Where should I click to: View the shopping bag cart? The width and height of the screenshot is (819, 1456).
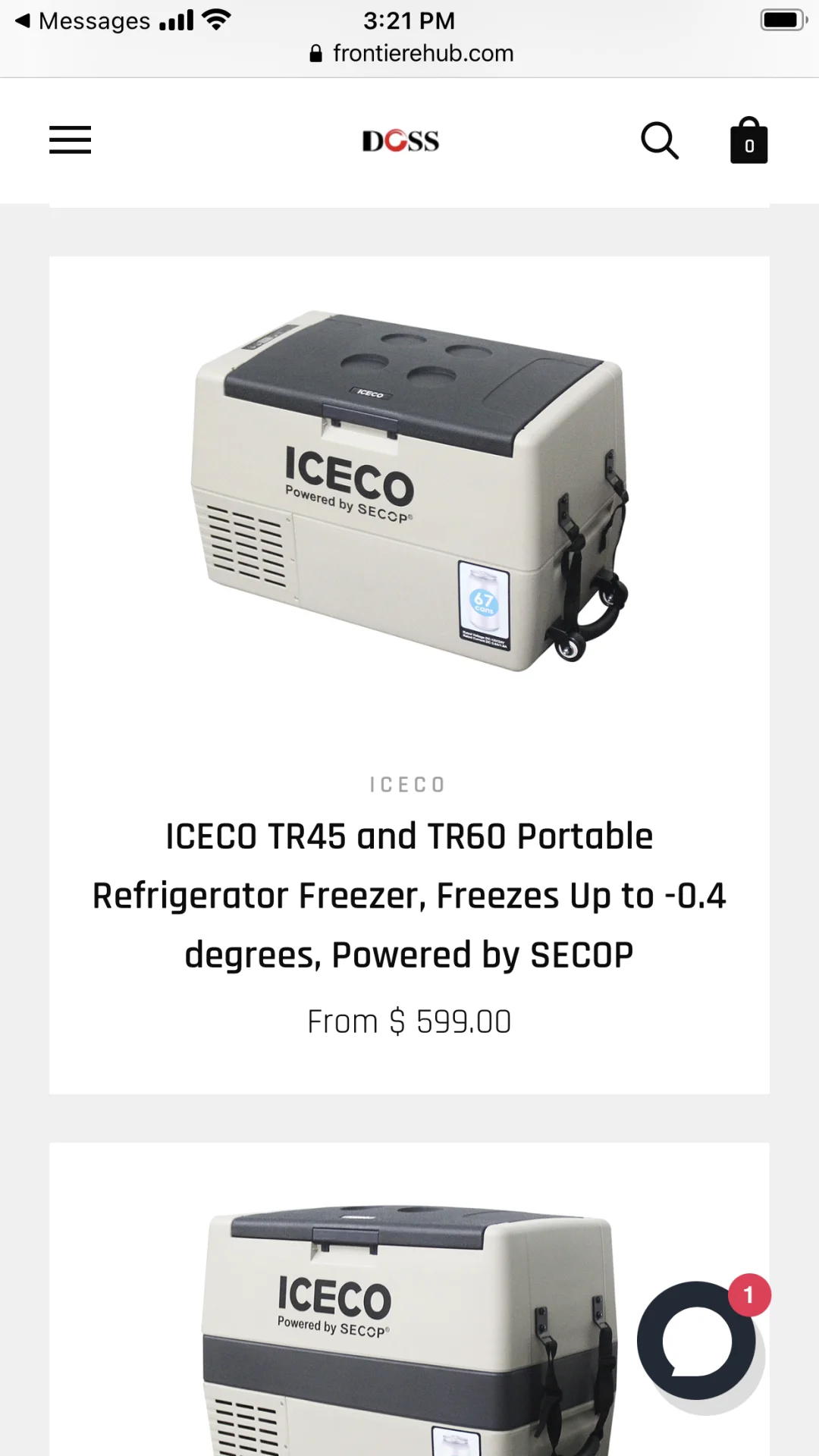(748, 141)
